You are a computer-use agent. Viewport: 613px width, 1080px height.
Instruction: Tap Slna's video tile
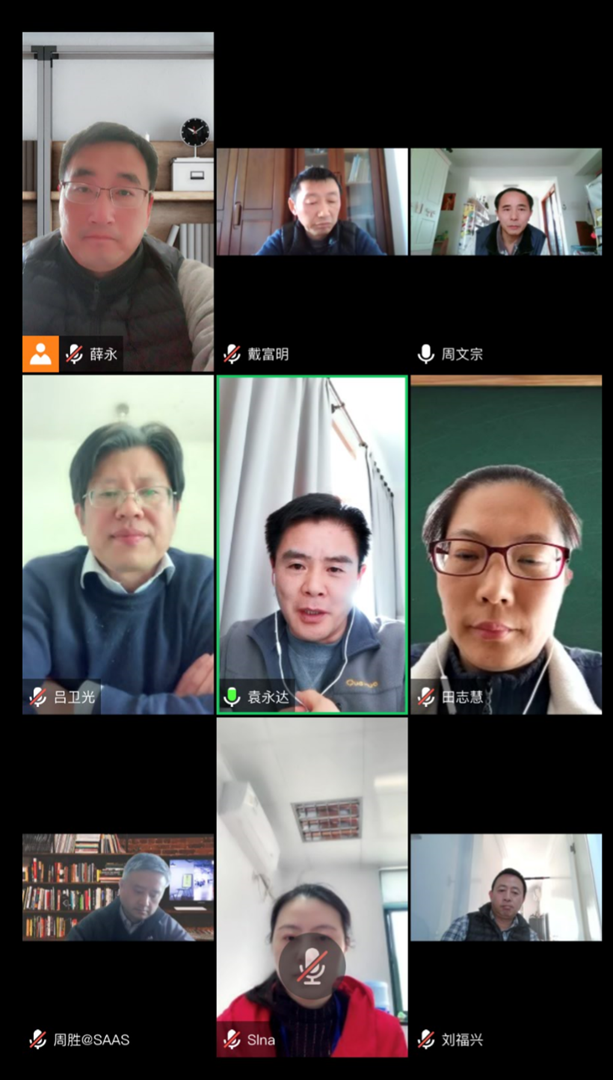pos(312,888)
